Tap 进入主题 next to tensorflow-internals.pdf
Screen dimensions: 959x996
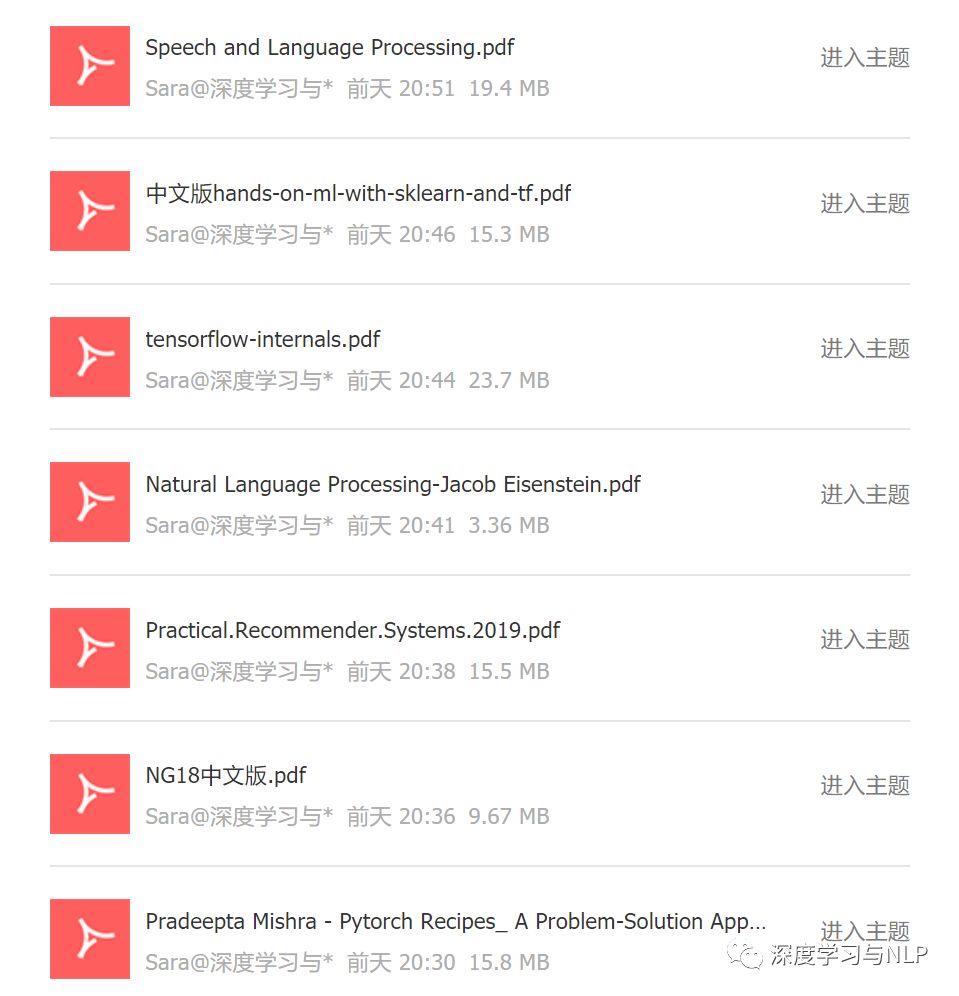864,349
